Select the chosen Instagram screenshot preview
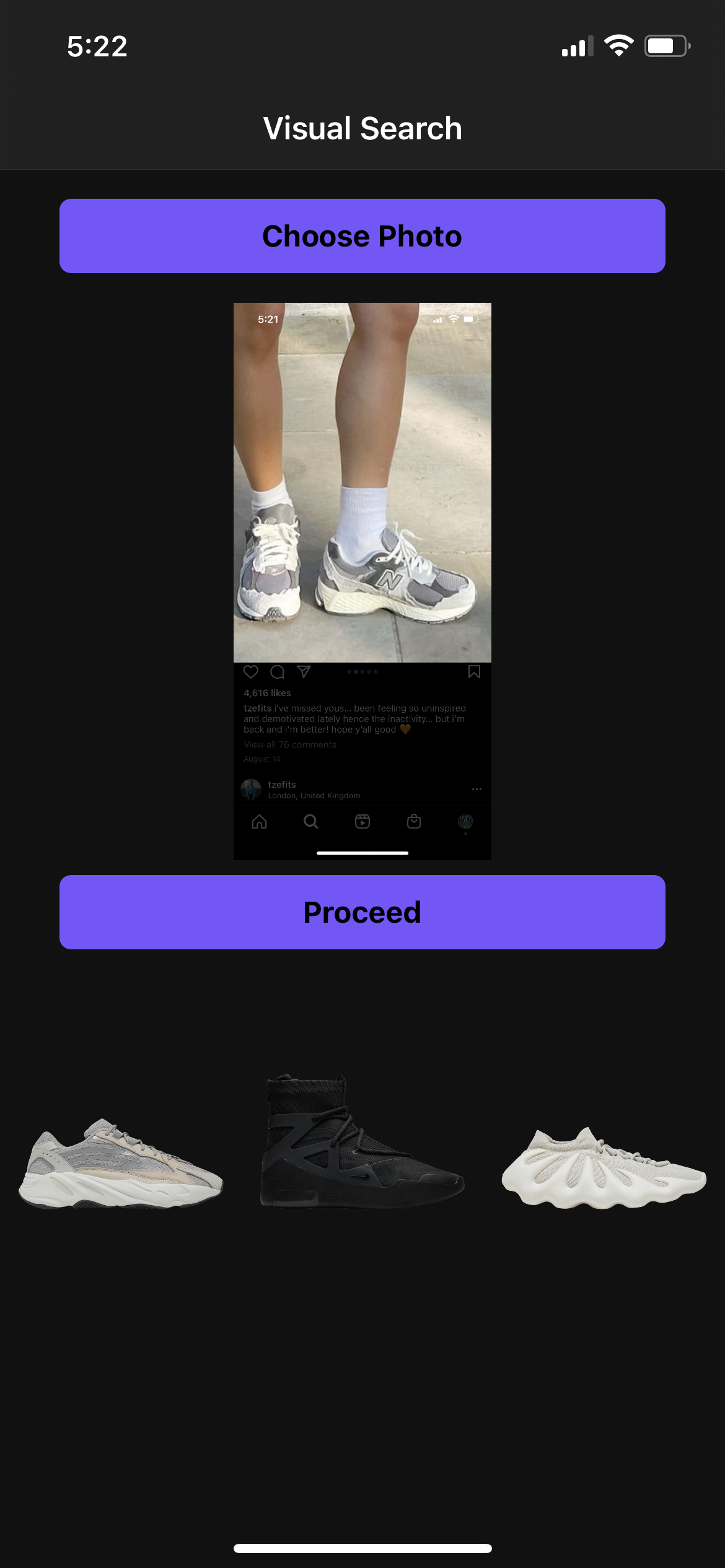This screenshot has width=725, height=1568. point(362,581)
